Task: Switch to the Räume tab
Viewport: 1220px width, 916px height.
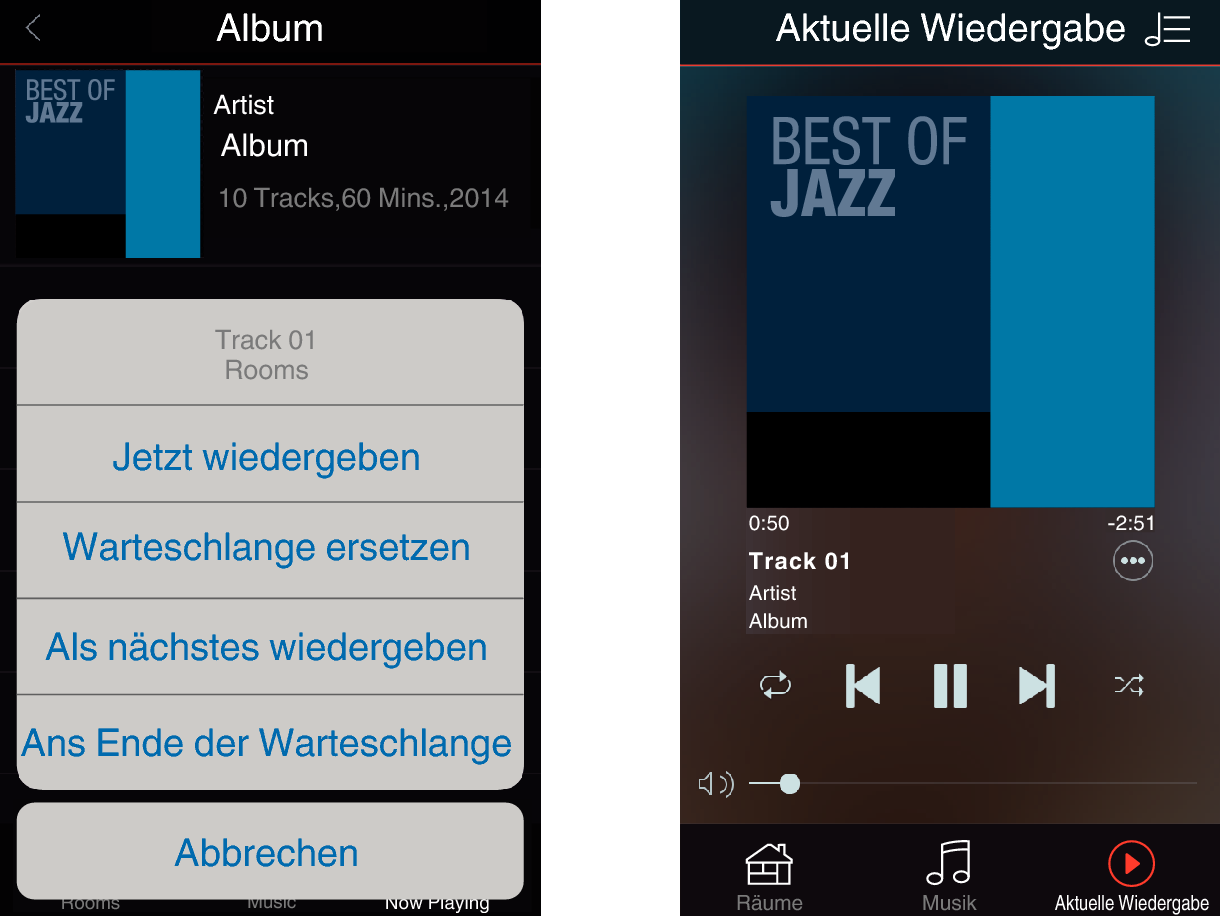Action: (769, 877)
